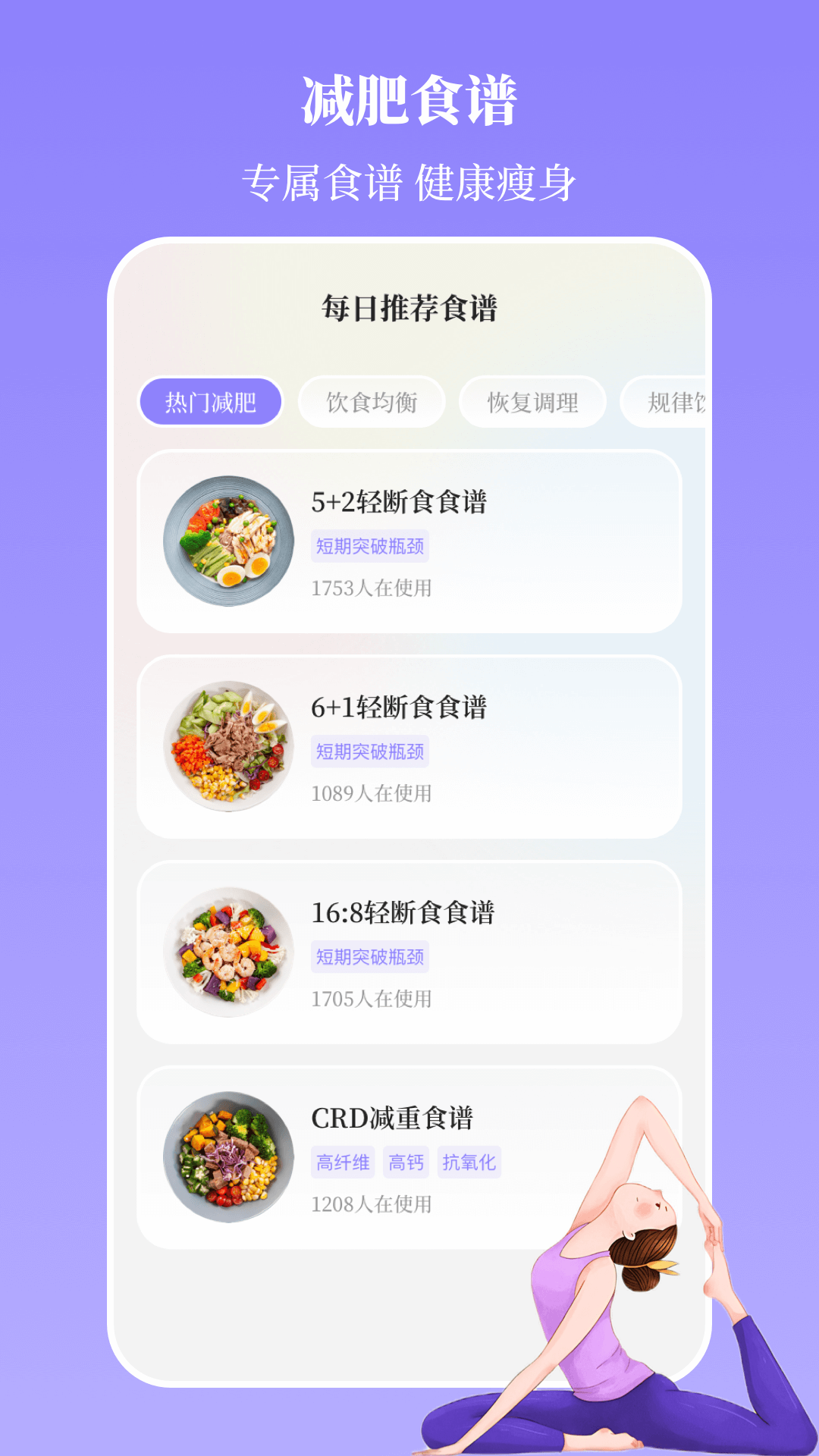Tap the 短期突破瓶颈 tag on 6+1 card
The image size is (819, 1456).
coord(370,753)
